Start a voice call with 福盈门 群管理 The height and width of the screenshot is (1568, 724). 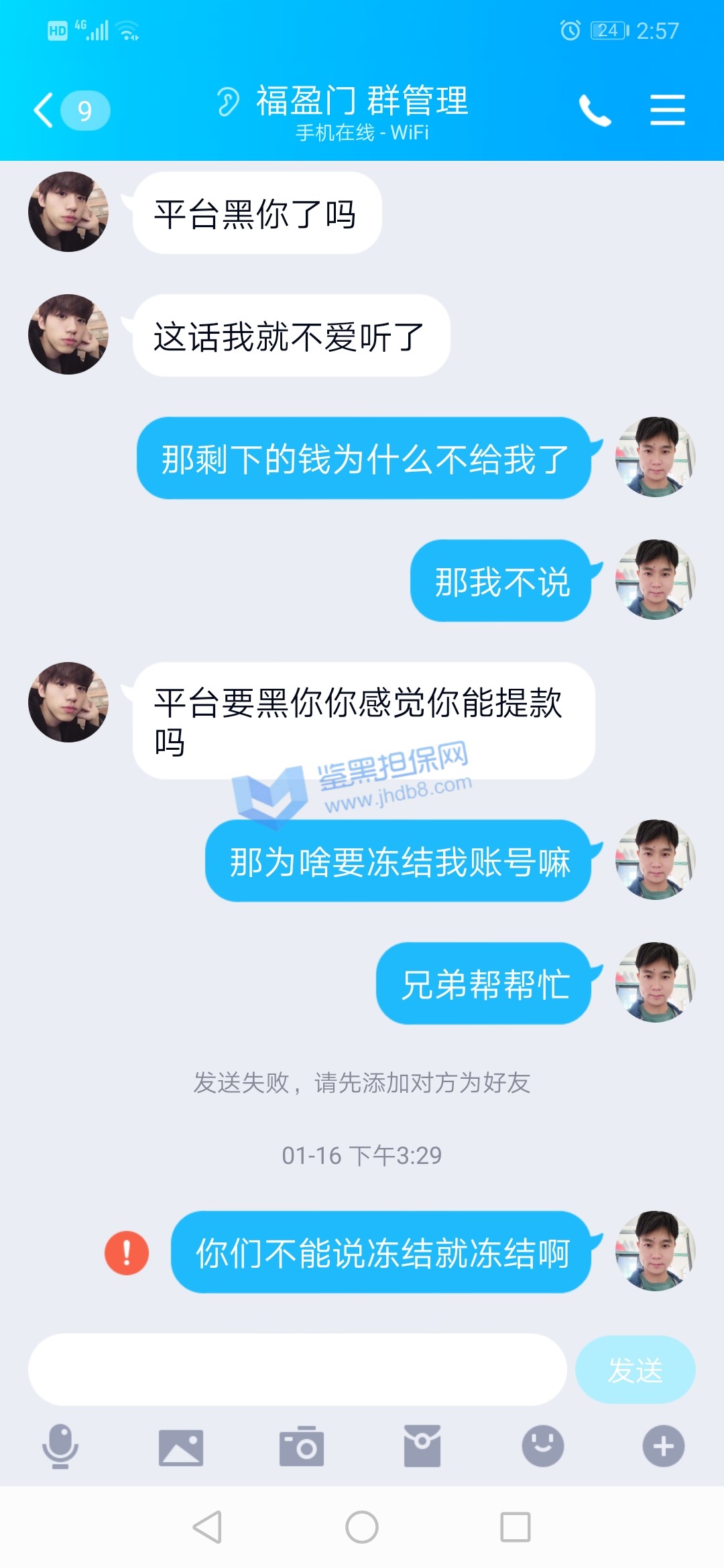click(x=595, y=111)
